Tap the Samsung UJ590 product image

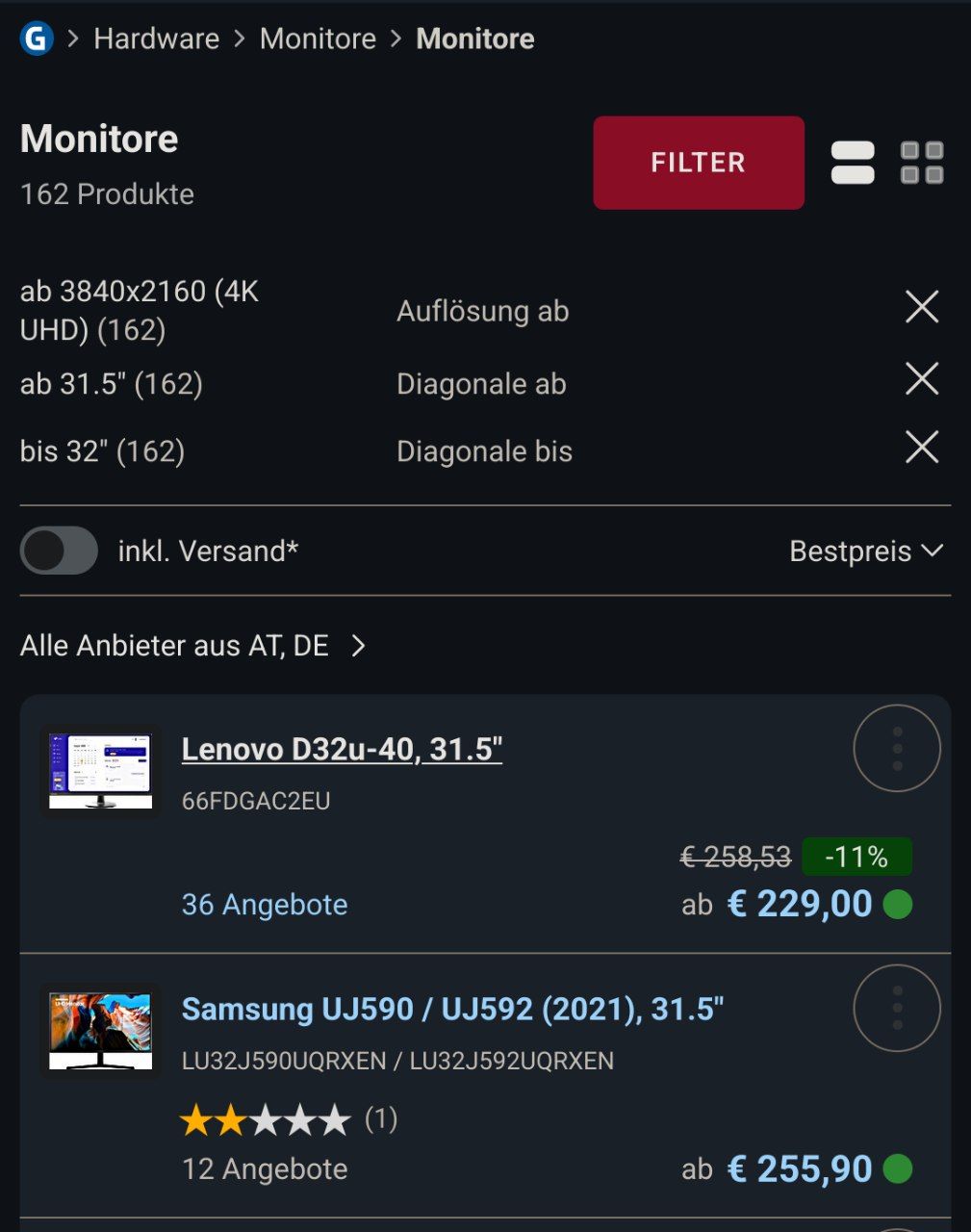[x=100, y=1031]
